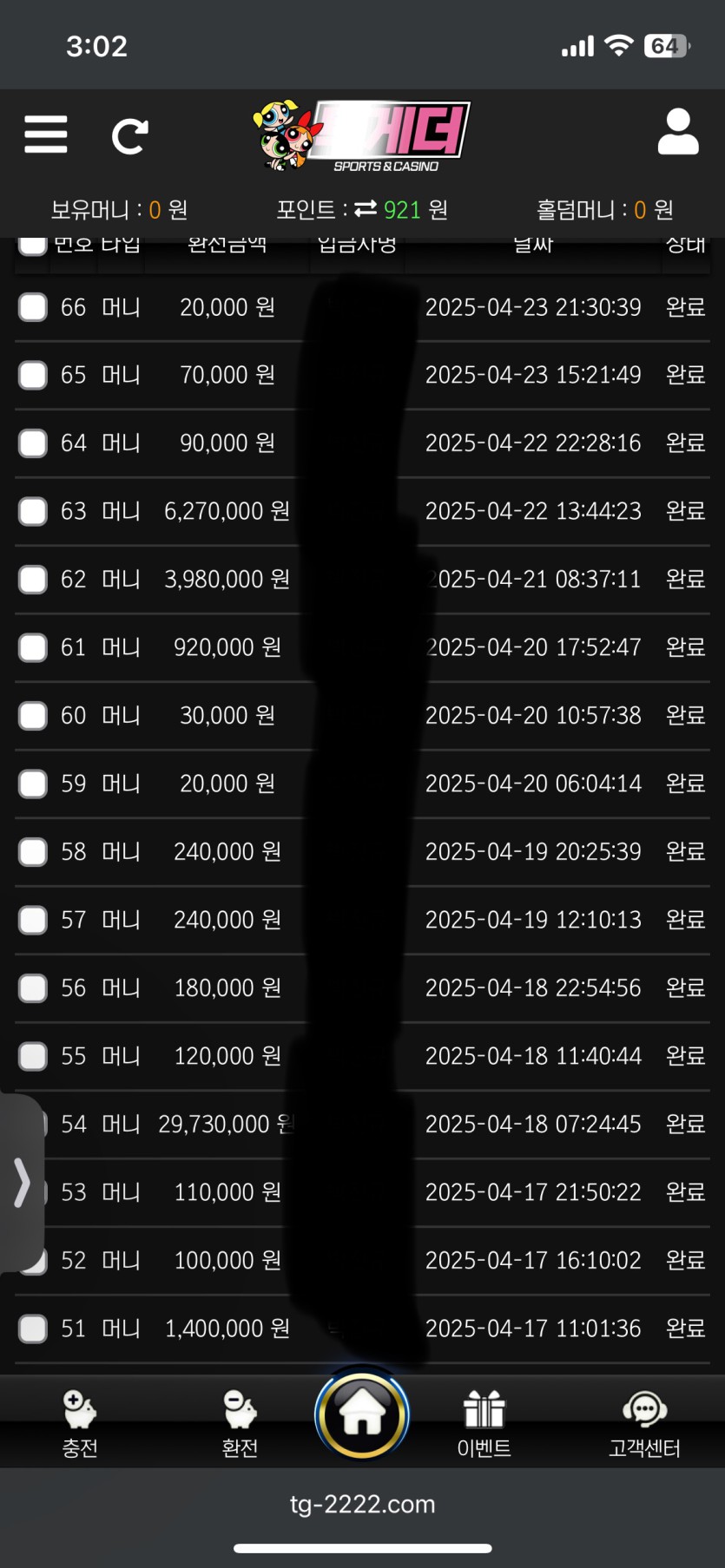Image resolution: width=725 pixels, height=1568 pixels.
Task: Go to the 충전 deposit tab
Action: coord(80,1423)
